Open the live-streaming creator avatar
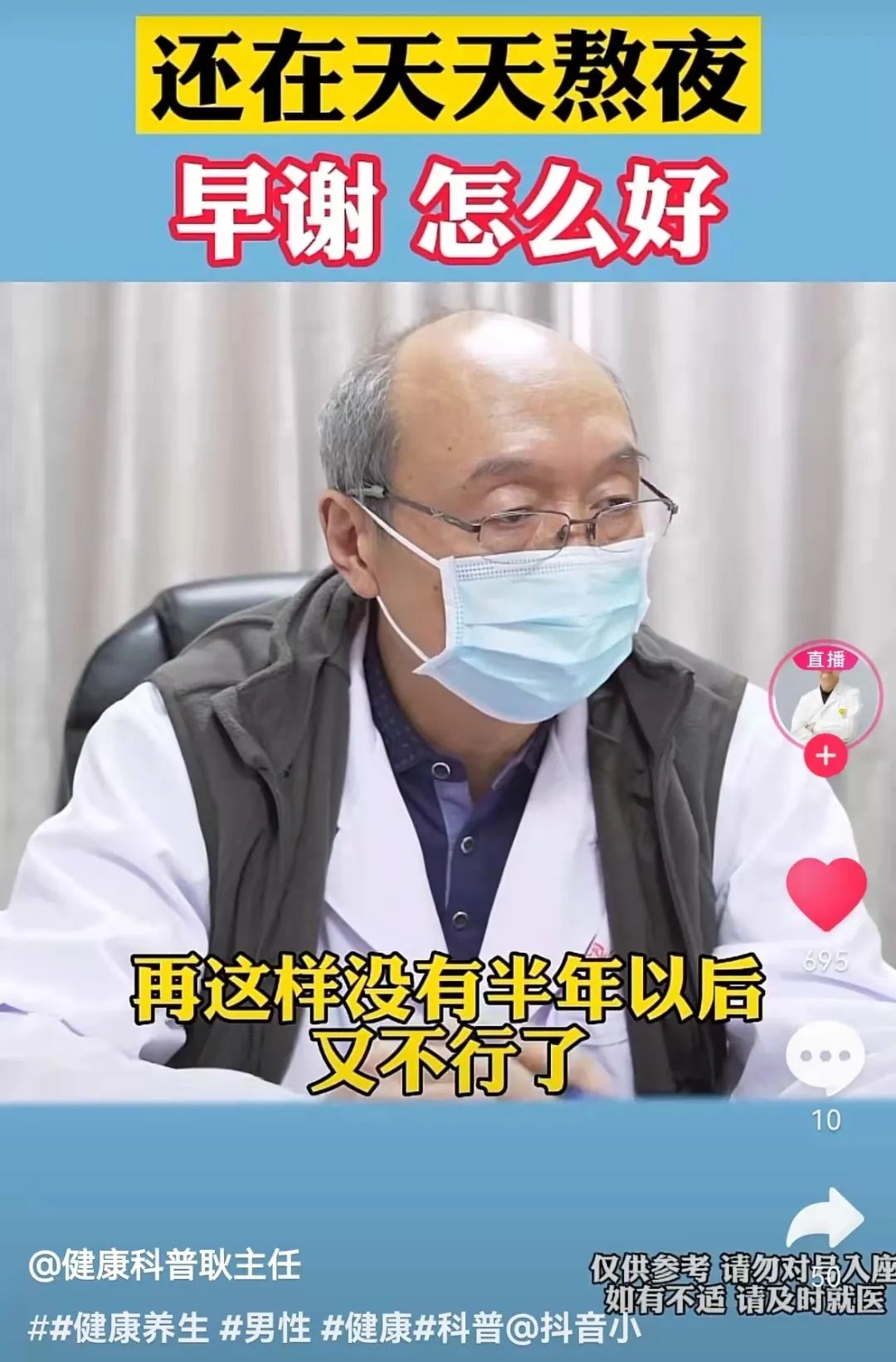 click(x=825, y=696)
